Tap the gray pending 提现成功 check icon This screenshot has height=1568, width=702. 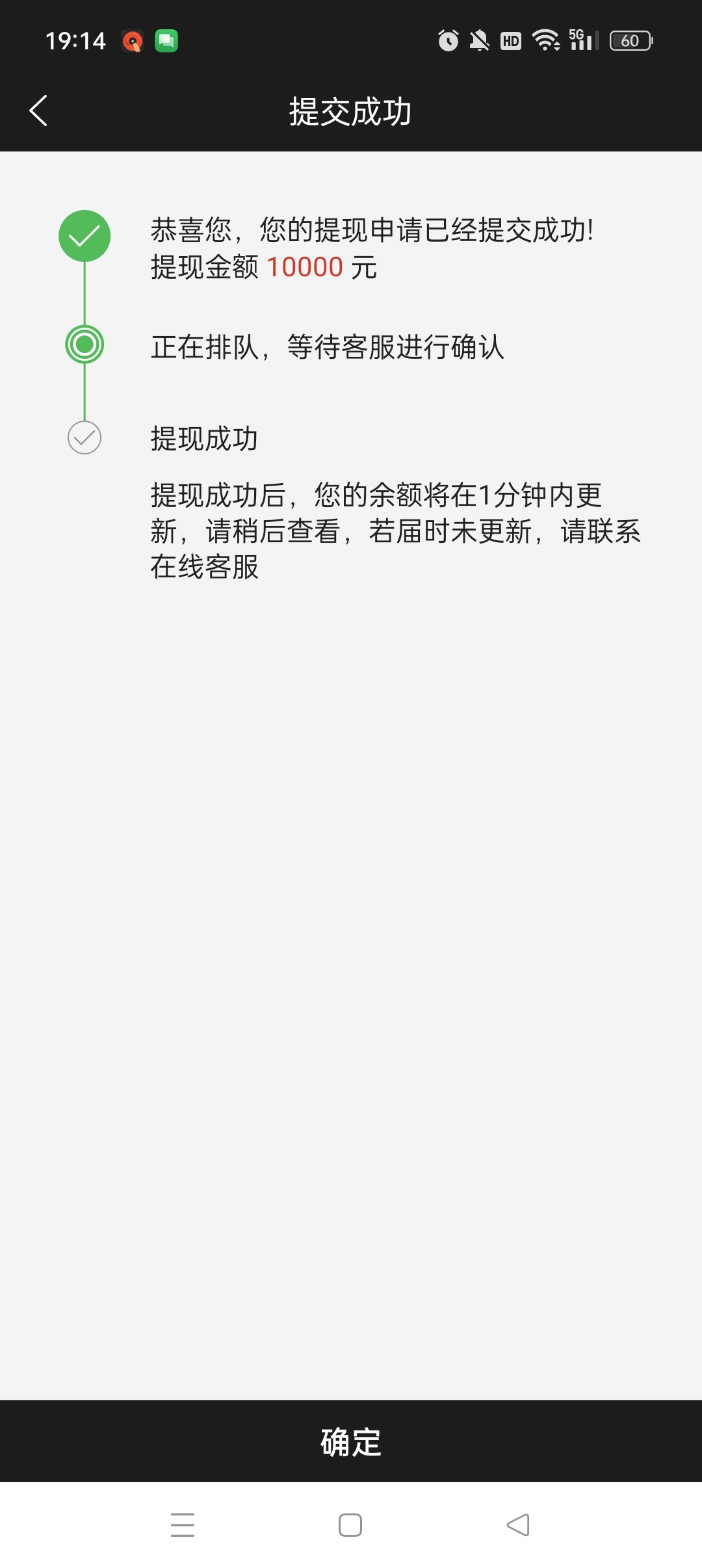[84, 439]
